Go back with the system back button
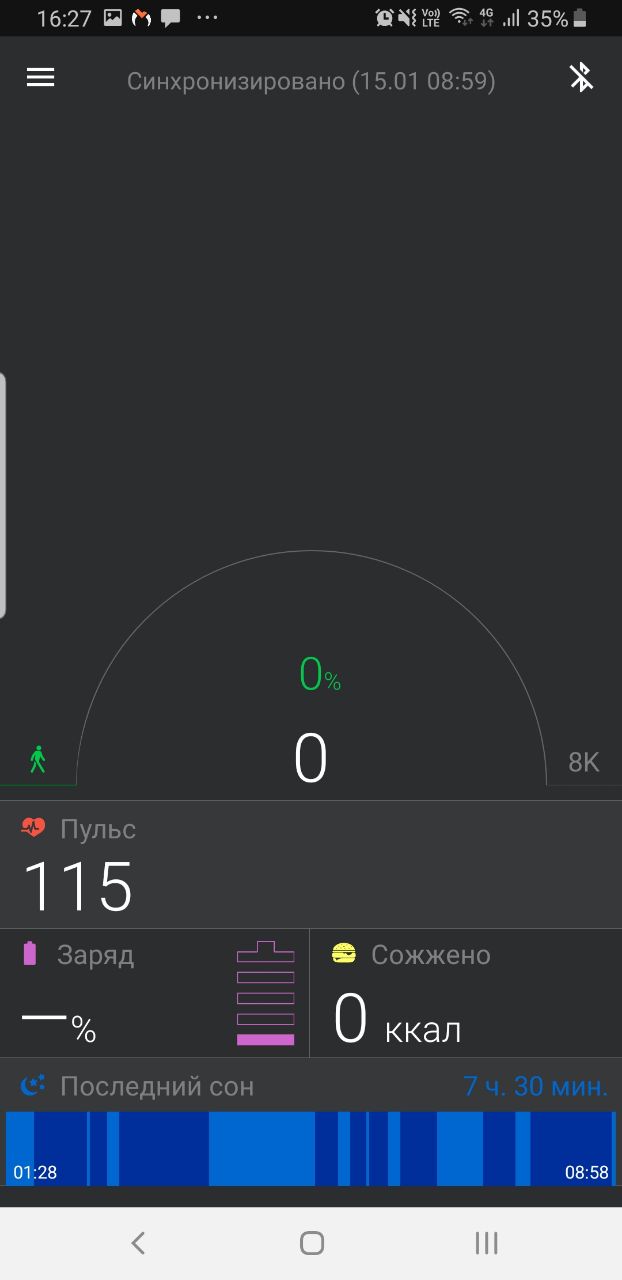 tap(138, 1243)
